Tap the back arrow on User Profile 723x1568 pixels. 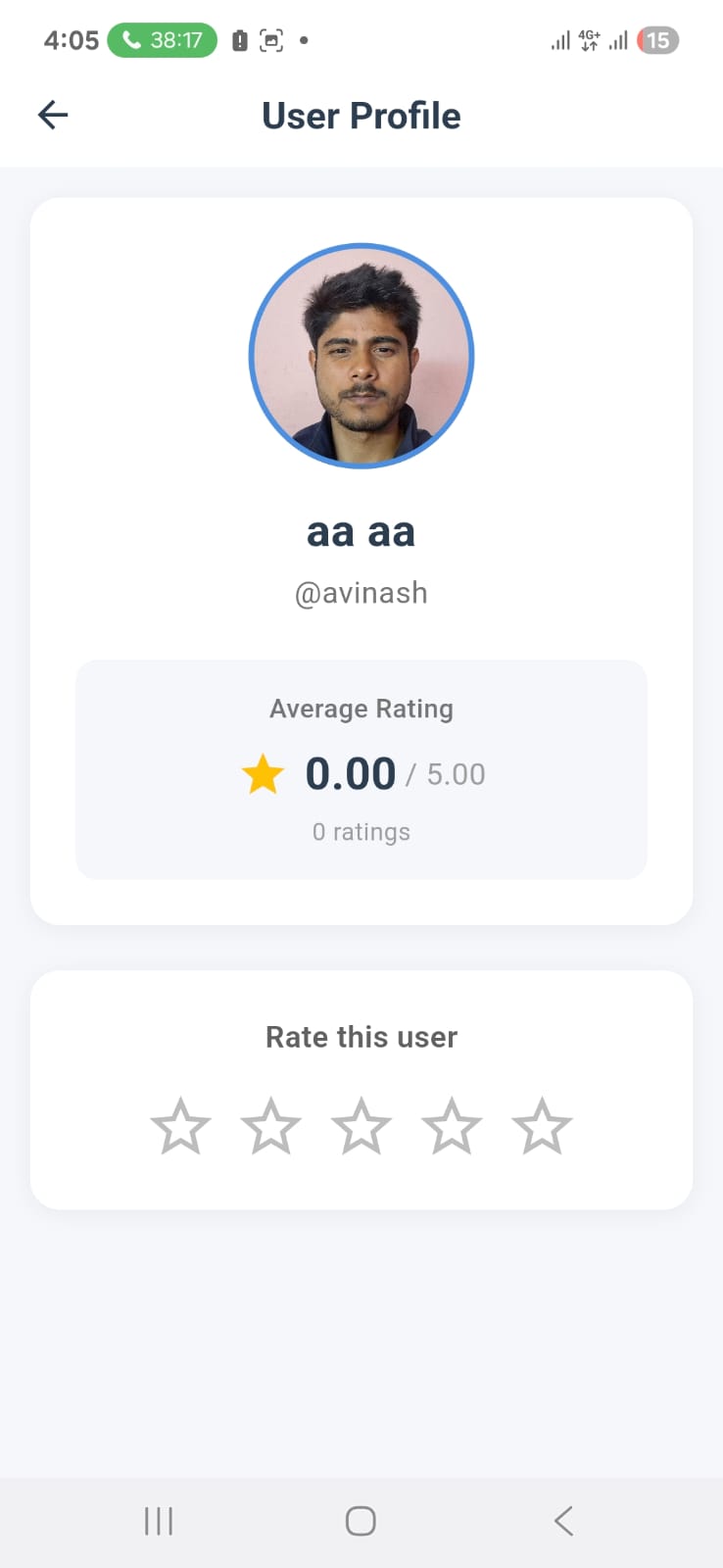click(x=52, y=115)
